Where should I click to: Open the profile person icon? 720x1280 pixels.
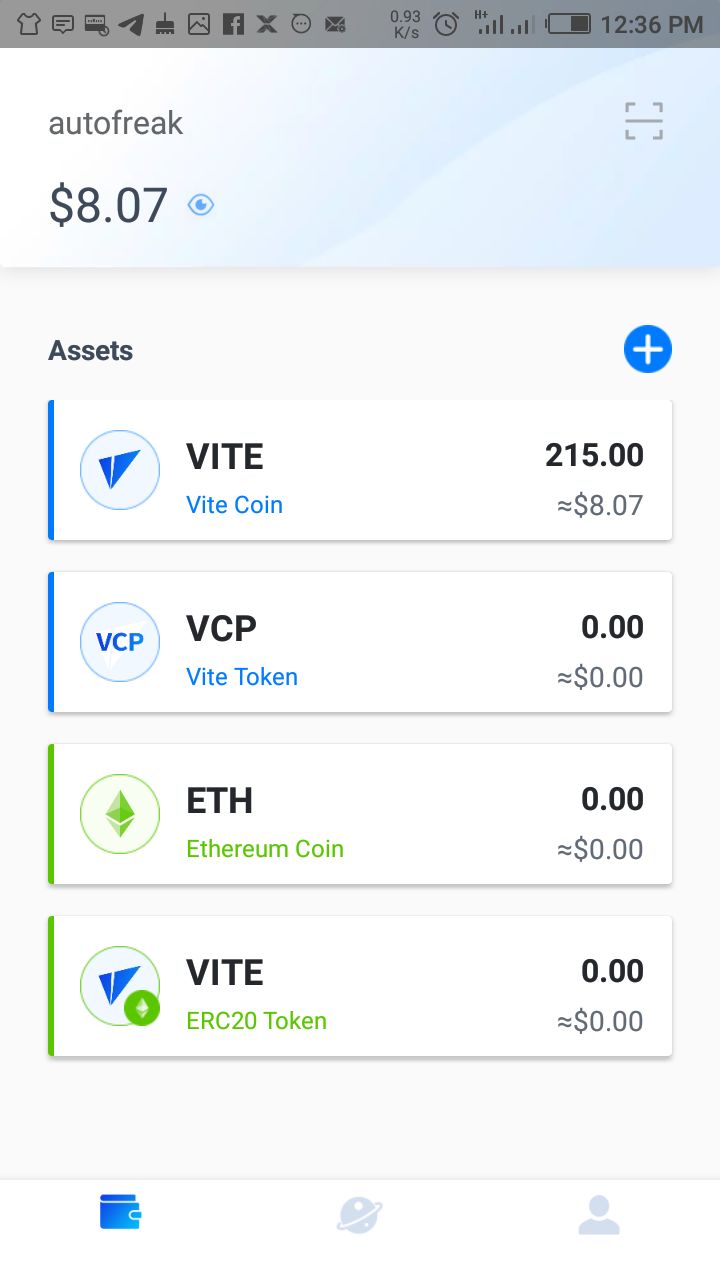pyautogui.click(x=598, y=1213)
